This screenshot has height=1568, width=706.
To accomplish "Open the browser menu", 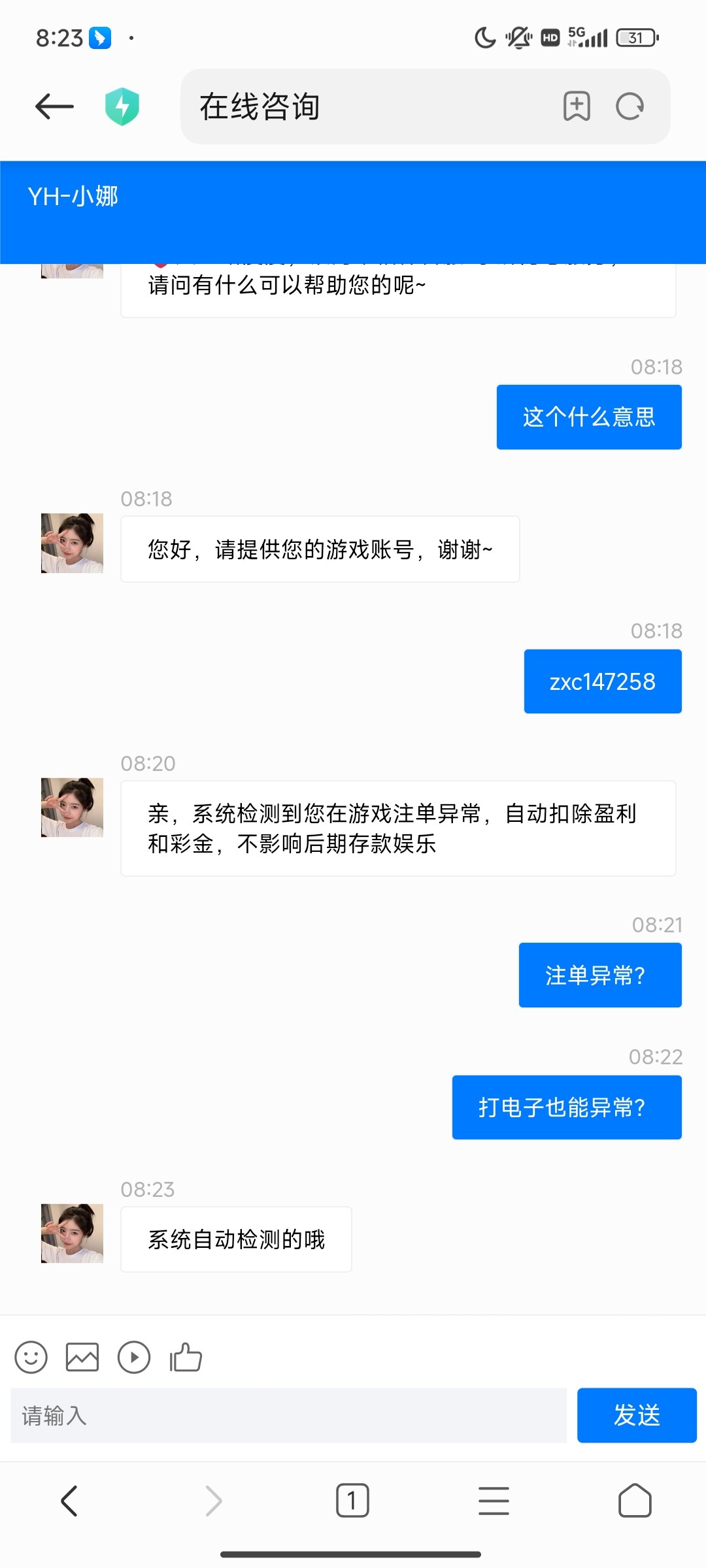I will [494, 1501].
